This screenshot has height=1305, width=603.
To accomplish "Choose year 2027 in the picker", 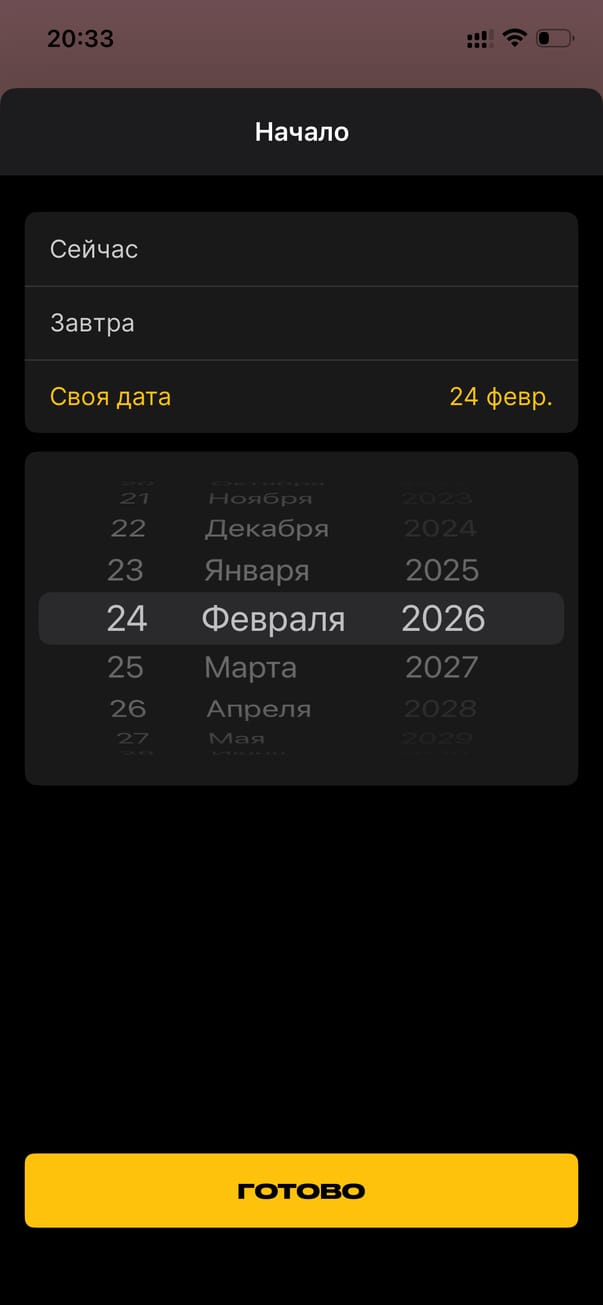I will (x=442, y=667).
